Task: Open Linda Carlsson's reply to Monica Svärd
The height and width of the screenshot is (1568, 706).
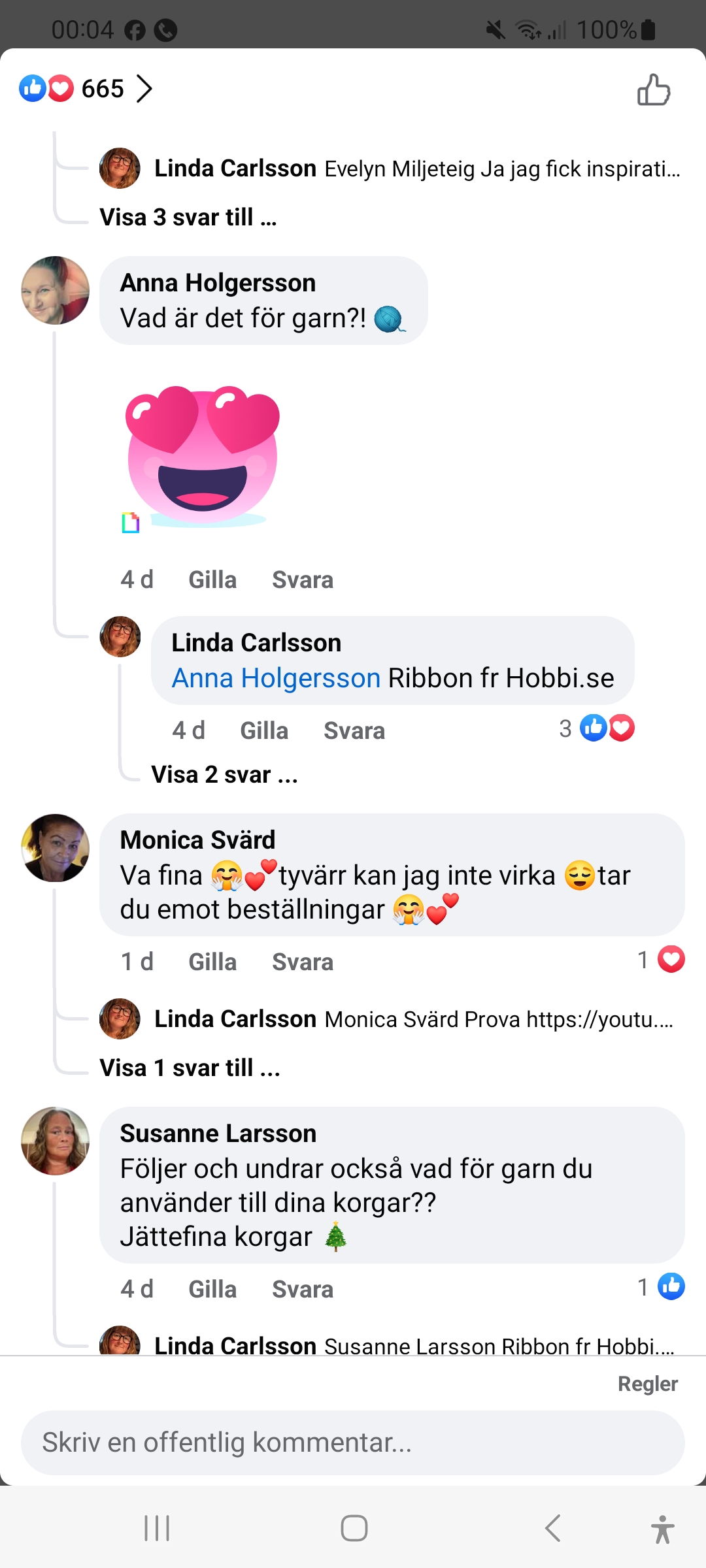Action: pyautogui.click(x=413, y=1019)
